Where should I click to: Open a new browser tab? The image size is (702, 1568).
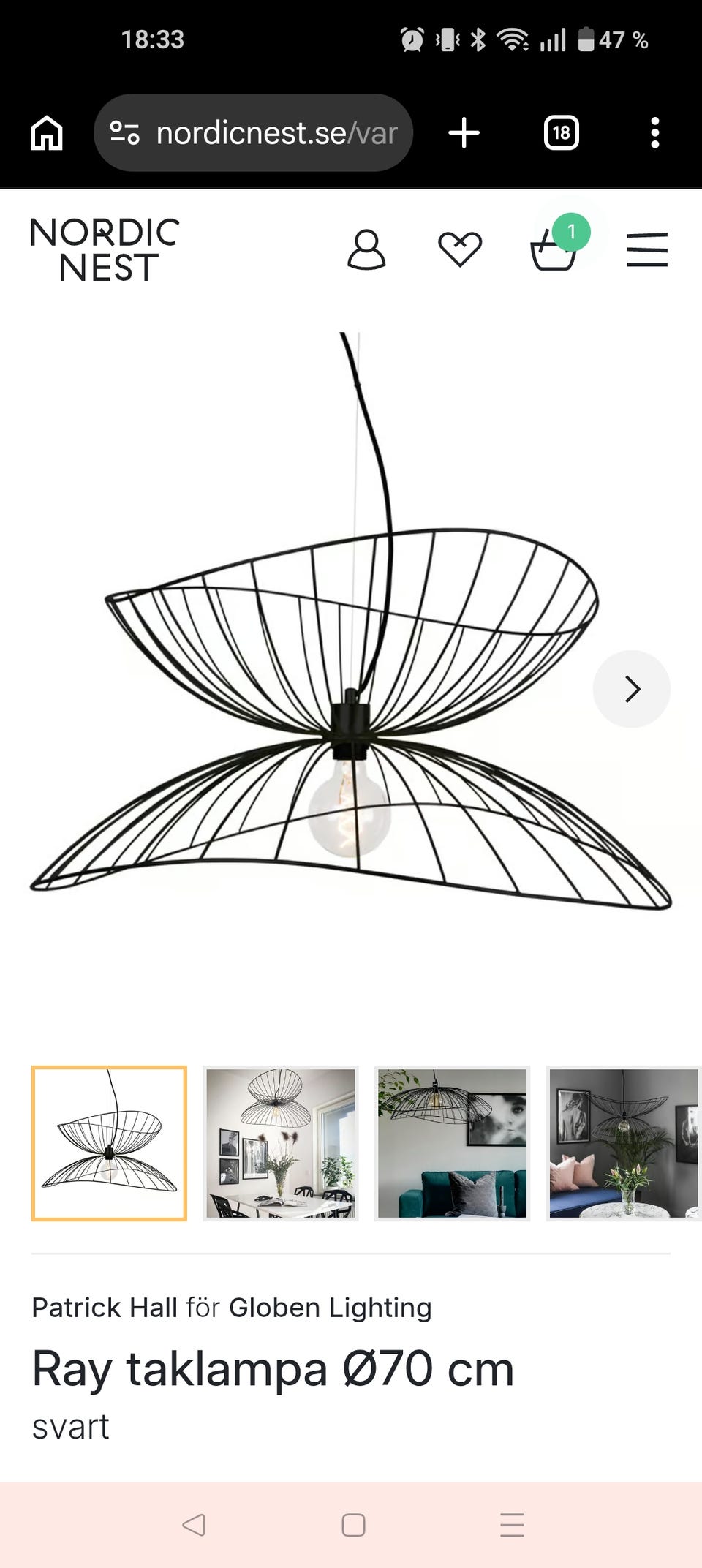pos(464,133)
